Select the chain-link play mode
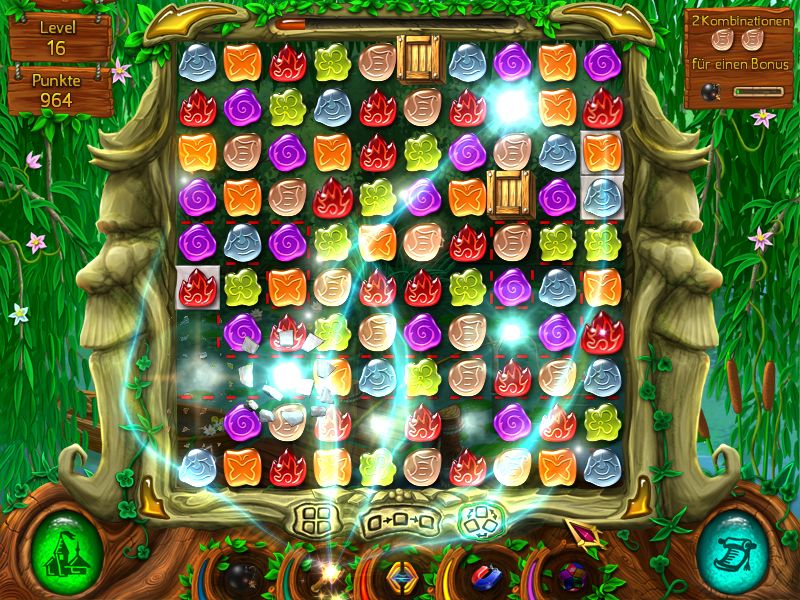This screenshot has width=800, height=600. pyautogui.click(x=400, y=520)
